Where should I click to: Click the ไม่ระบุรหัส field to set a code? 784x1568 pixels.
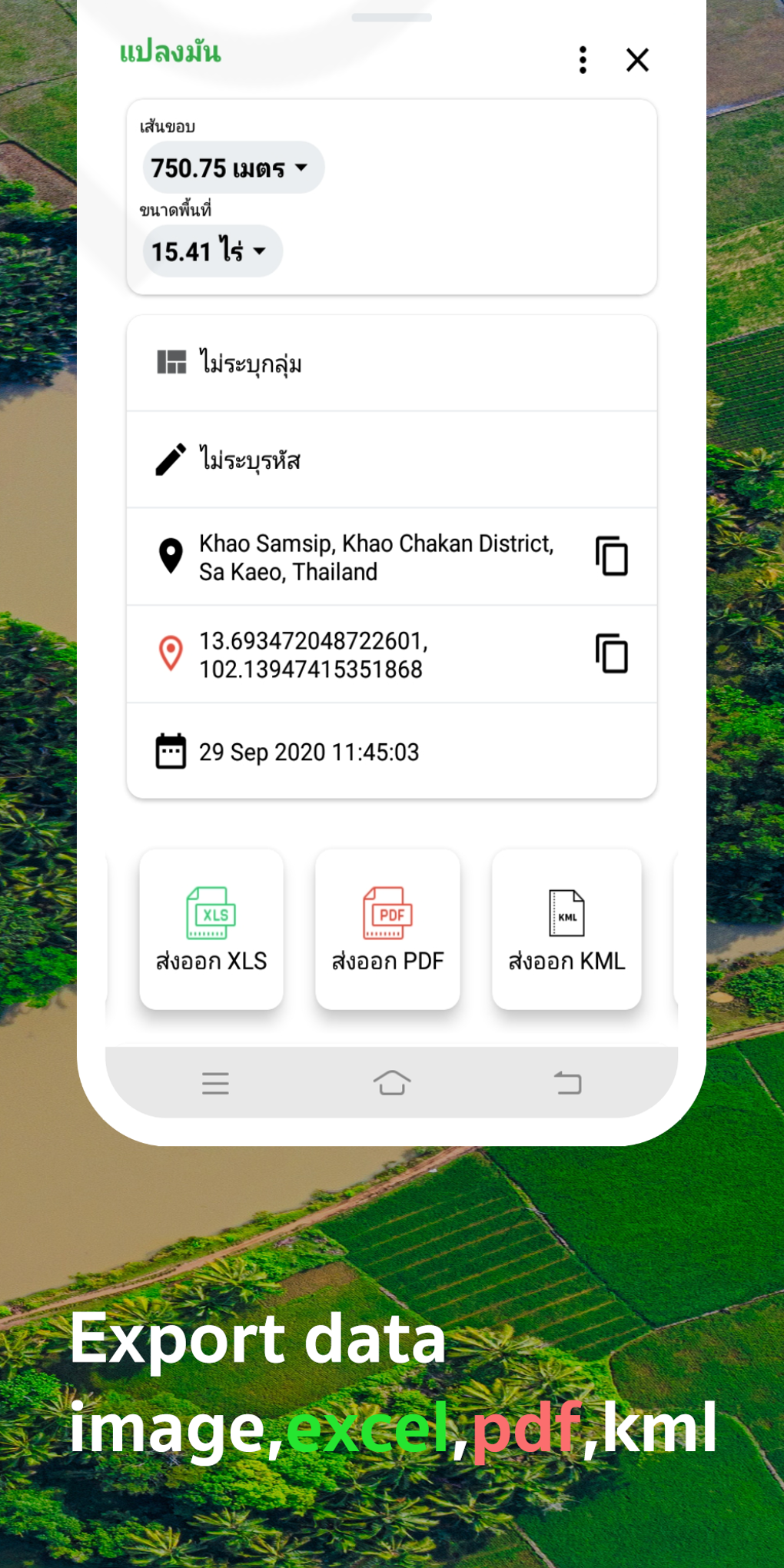coord(249,459)
